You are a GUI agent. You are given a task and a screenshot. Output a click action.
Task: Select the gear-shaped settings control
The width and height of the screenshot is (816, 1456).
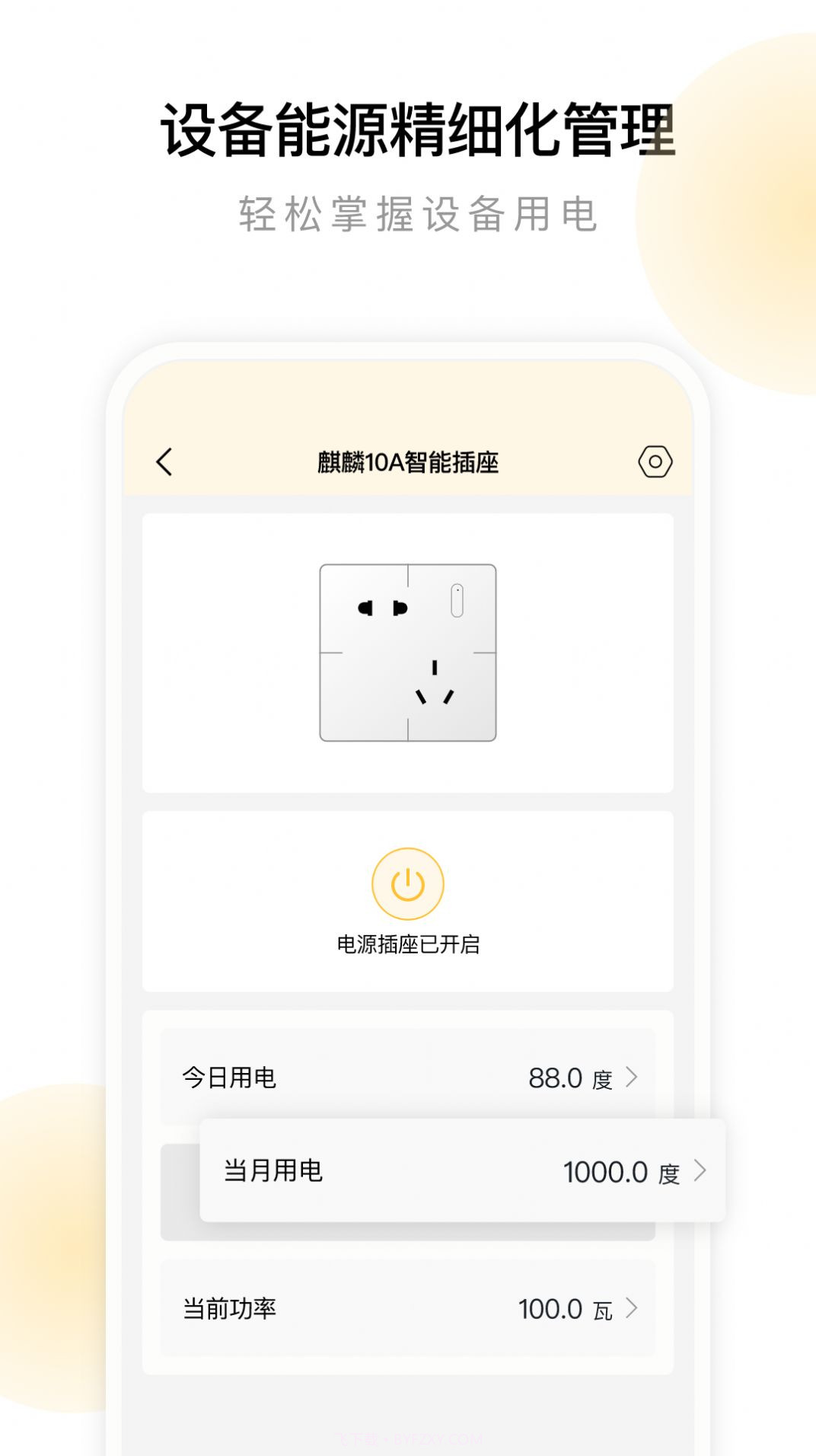click(x=657, y=461)
